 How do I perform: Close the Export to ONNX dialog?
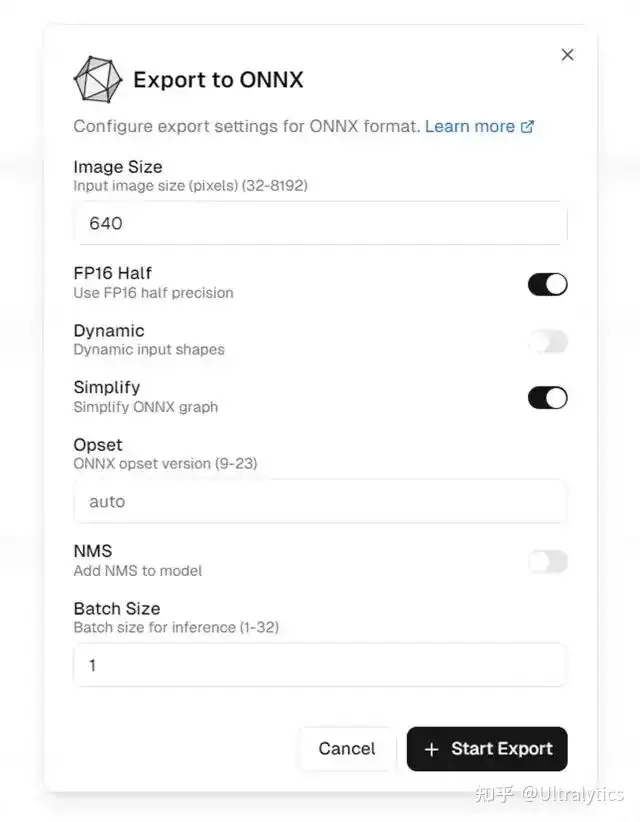(x=567, y=55)
